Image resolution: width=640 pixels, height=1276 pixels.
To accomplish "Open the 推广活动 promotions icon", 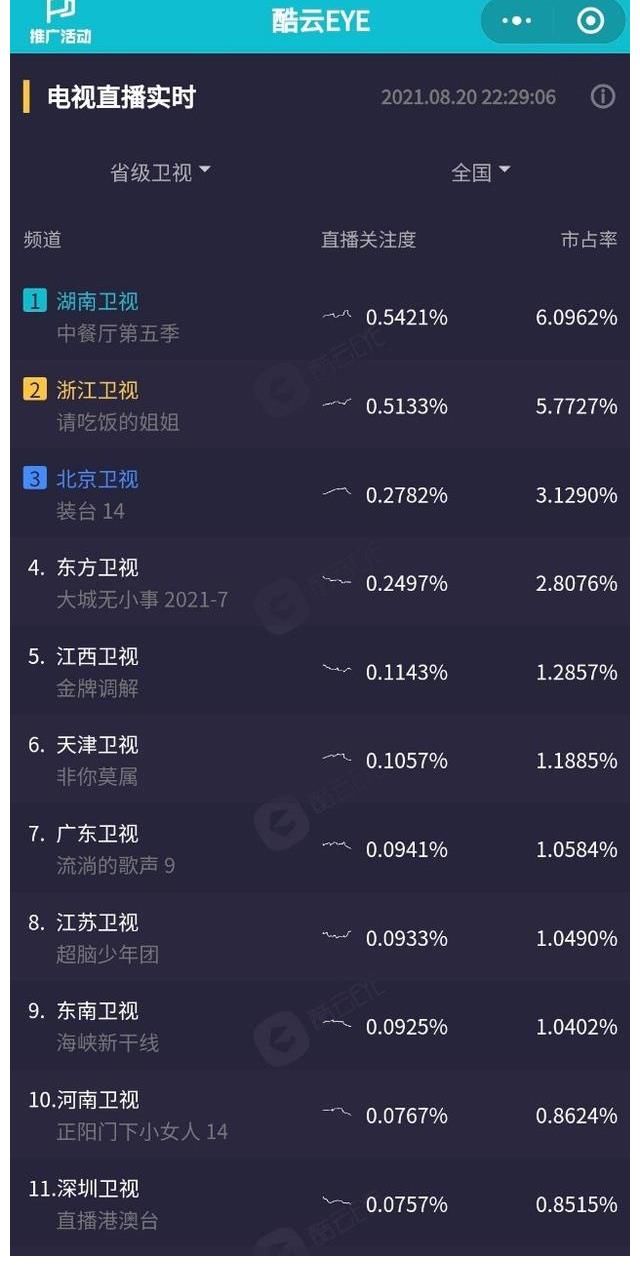I will point(60,22).
